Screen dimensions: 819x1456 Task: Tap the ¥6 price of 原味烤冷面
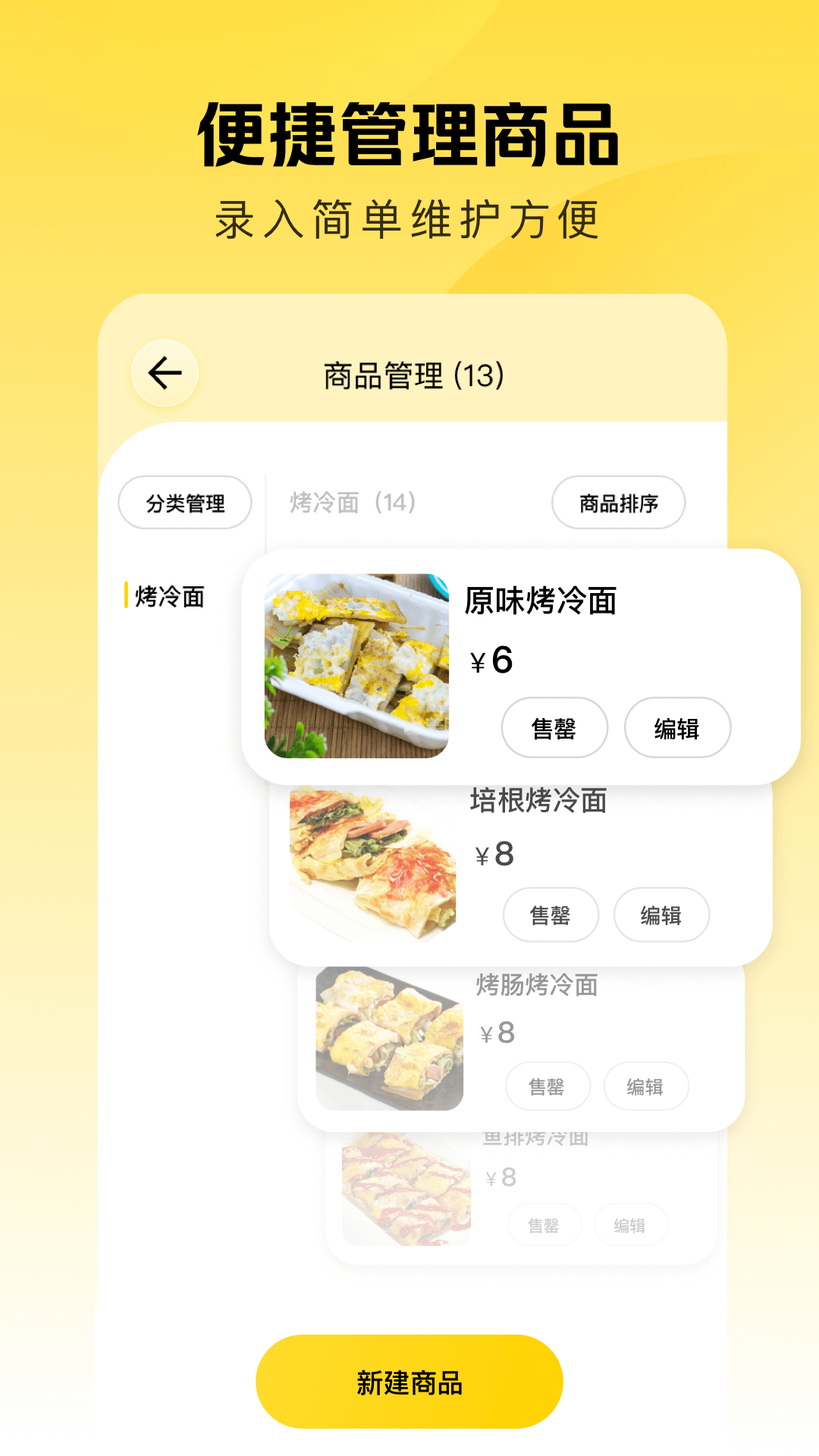coord(491,661)
